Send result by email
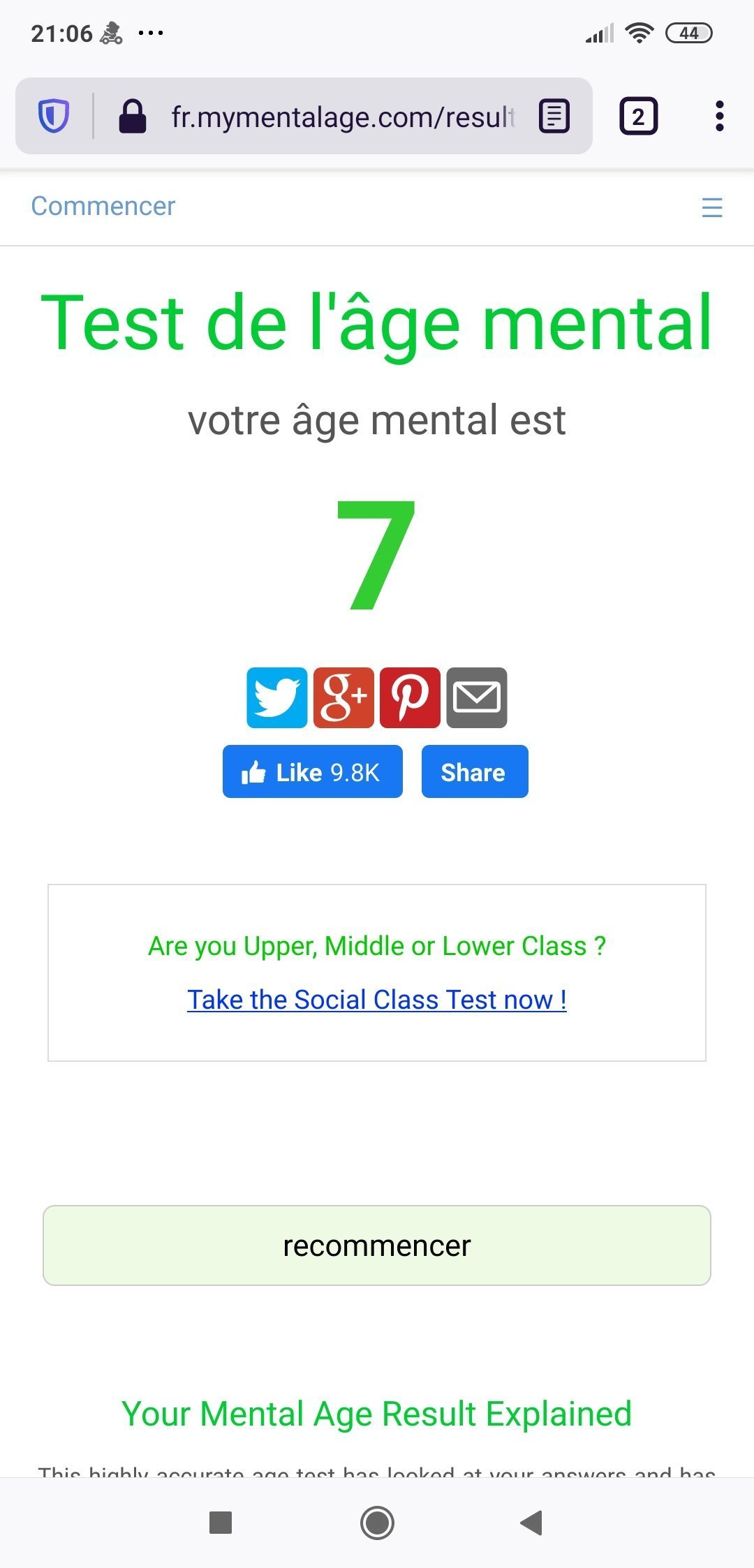The height and width of the screenshot is (1568, 754). [477, 697]
